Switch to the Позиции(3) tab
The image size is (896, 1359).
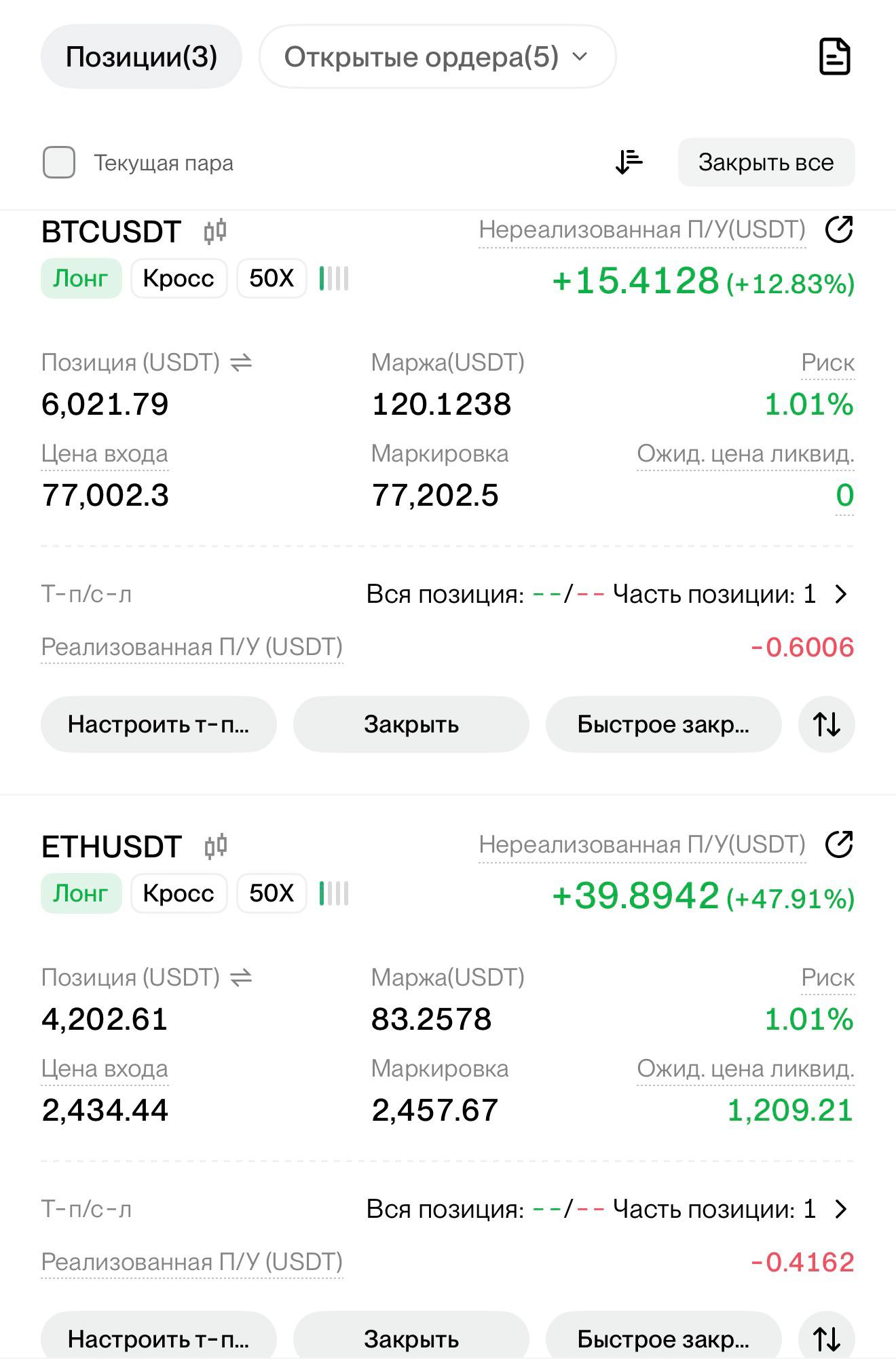(141, 56)
